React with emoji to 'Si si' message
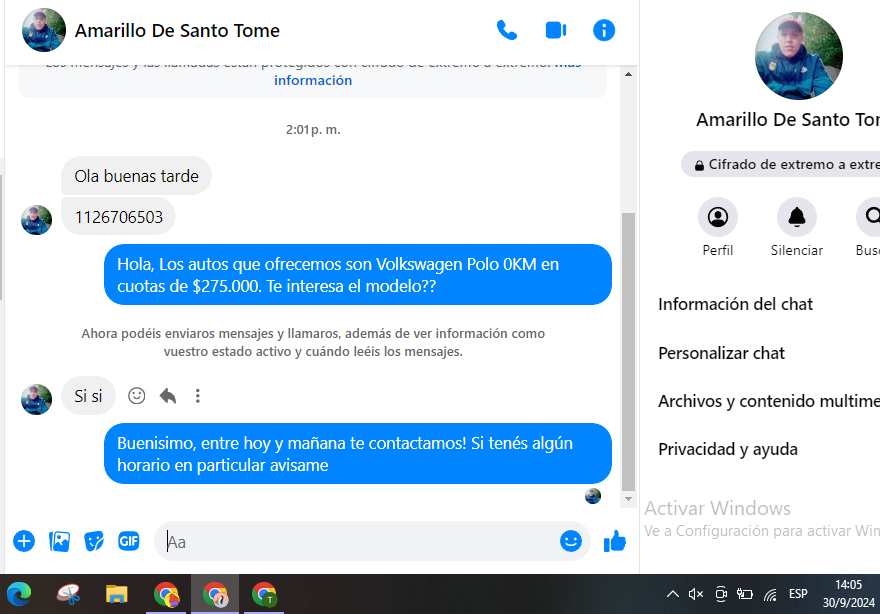Screen dimensions: 880x614 point(137,396)
